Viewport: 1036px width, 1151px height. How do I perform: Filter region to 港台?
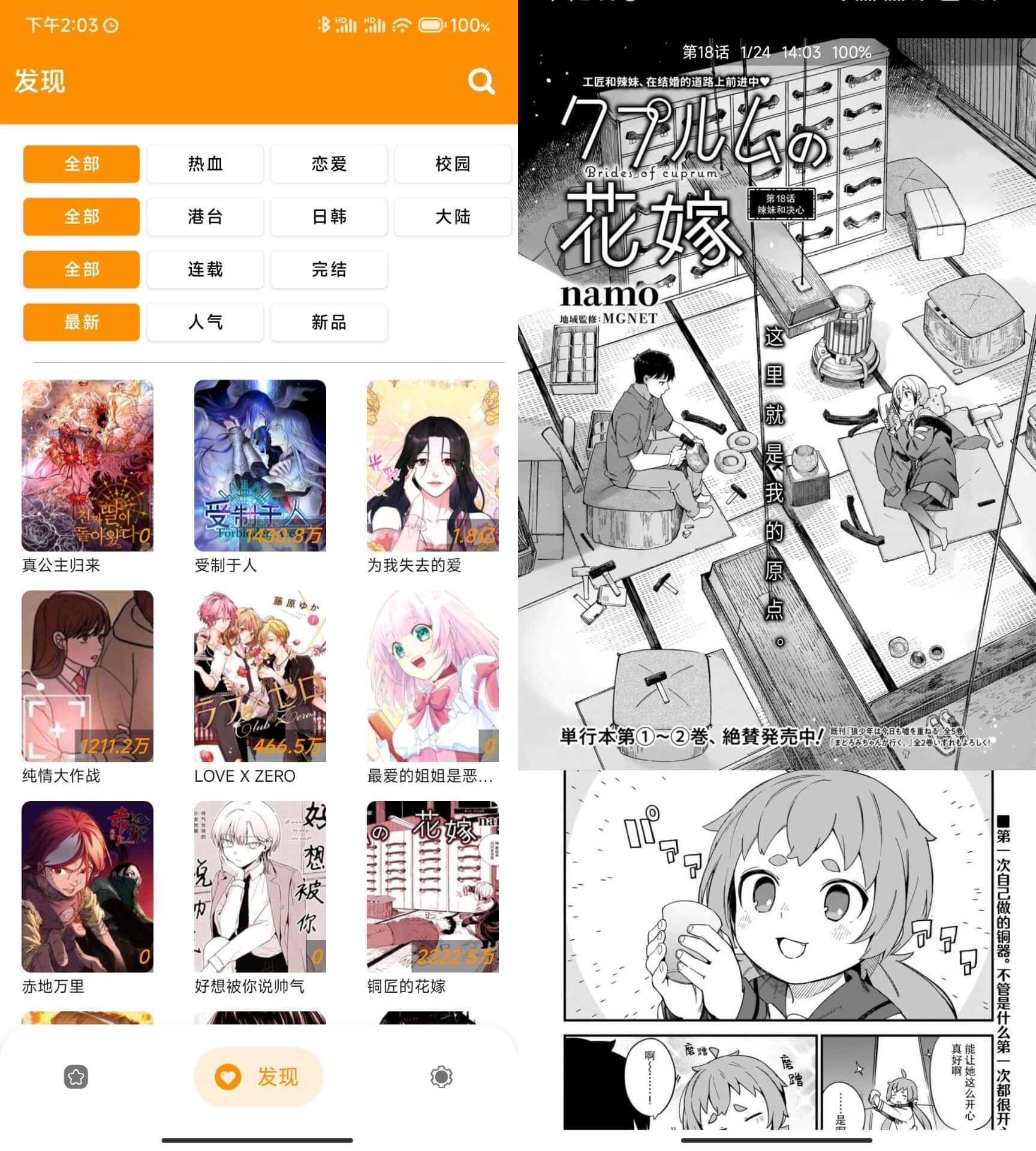pyautogui.click(x=205, y=216)
